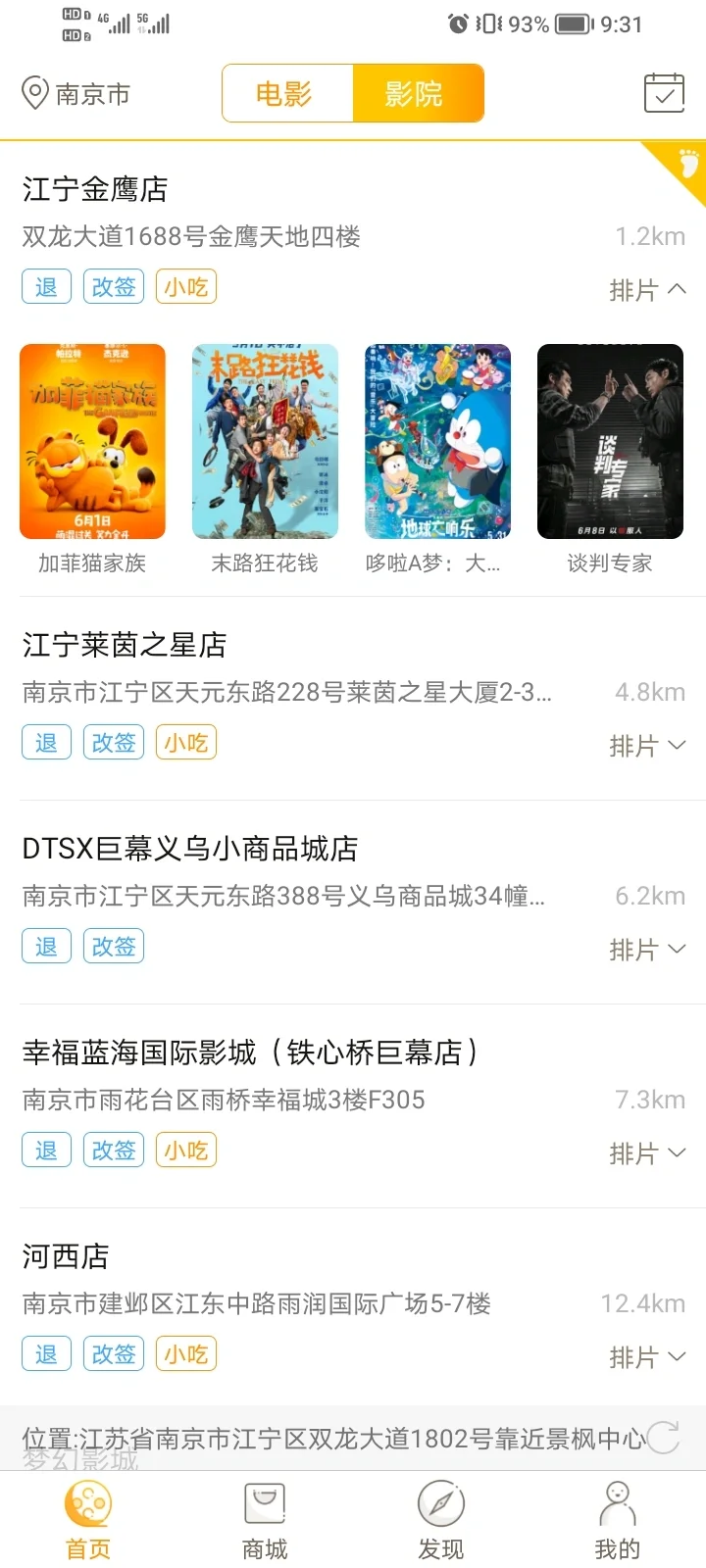706x1568 pixels.
Task: Open the footprint corner icon
Action: point(686,163)
